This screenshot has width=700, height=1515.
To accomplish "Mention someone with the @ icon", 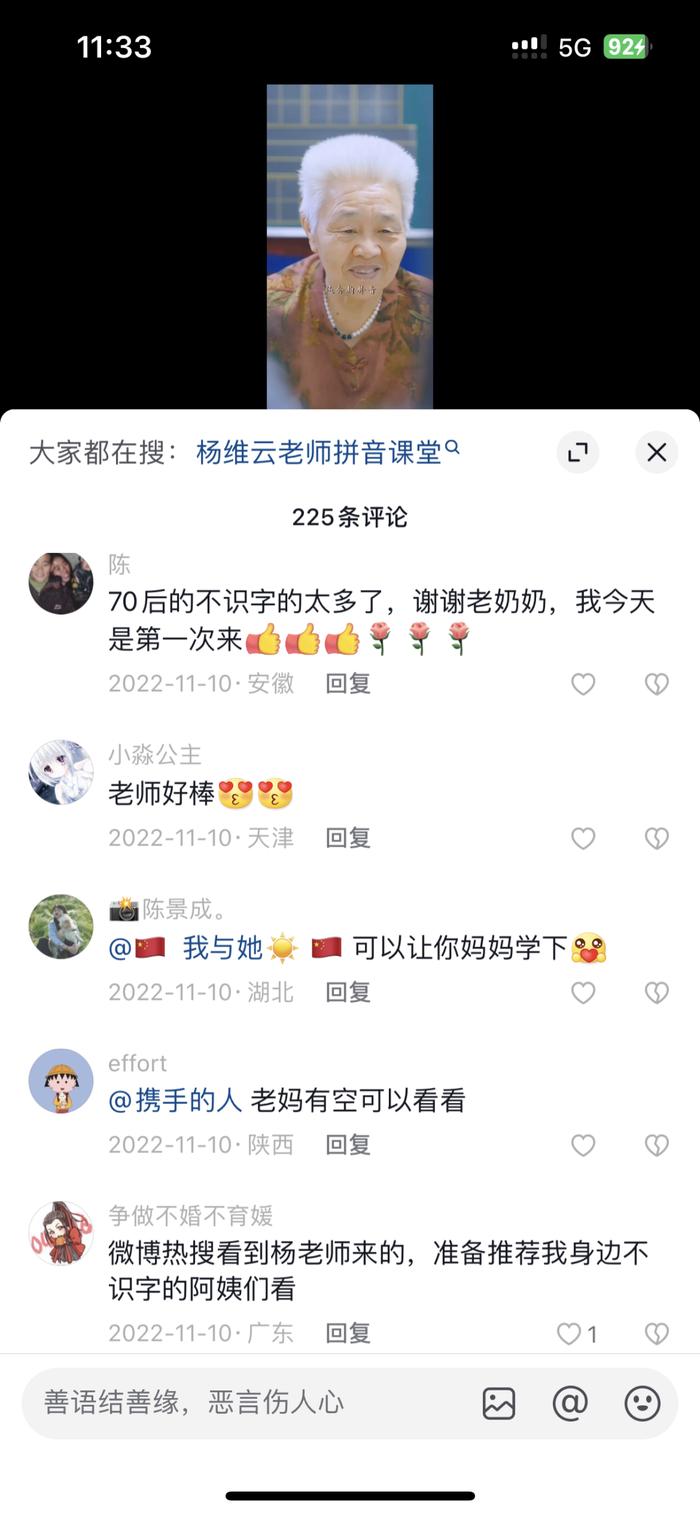I will [x=570, y=1403].
